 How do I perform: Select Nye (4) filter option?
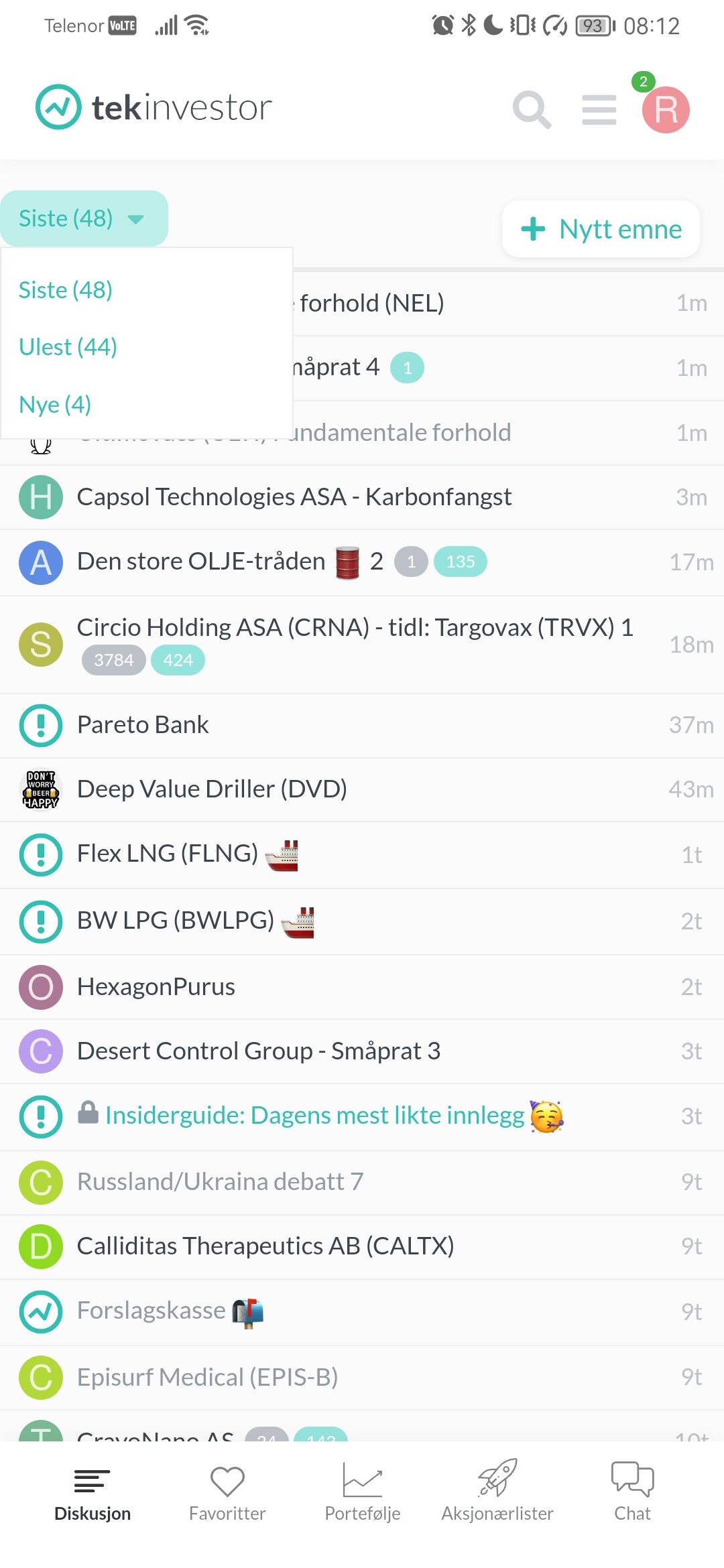pyautogui.click(x=55, y=405)
